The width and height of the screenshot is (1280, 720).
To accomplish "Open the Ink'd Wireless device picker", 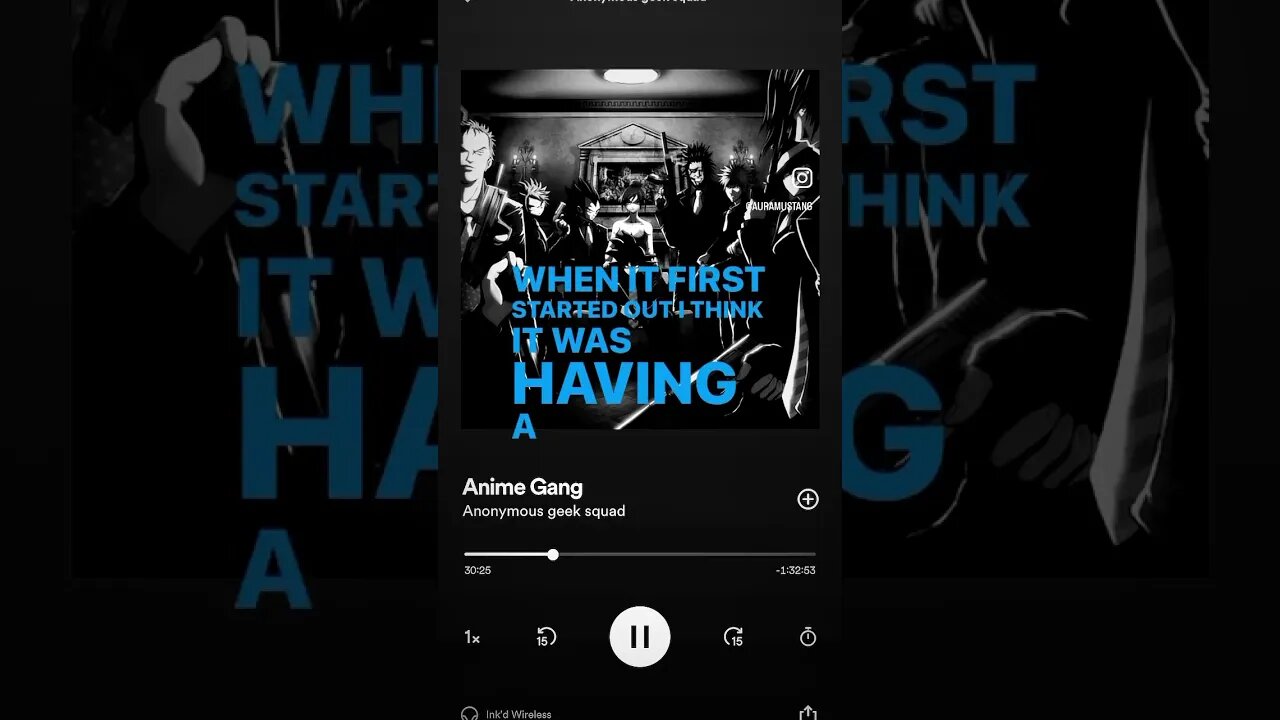I will [507, 713].
